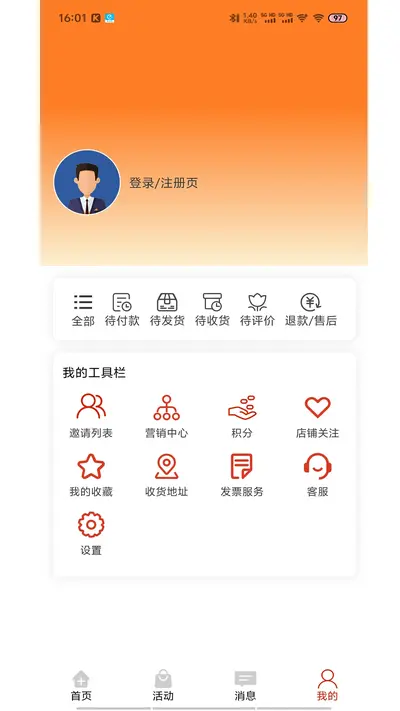
Task: Open 设置 settings
Action: click(91, 534)
